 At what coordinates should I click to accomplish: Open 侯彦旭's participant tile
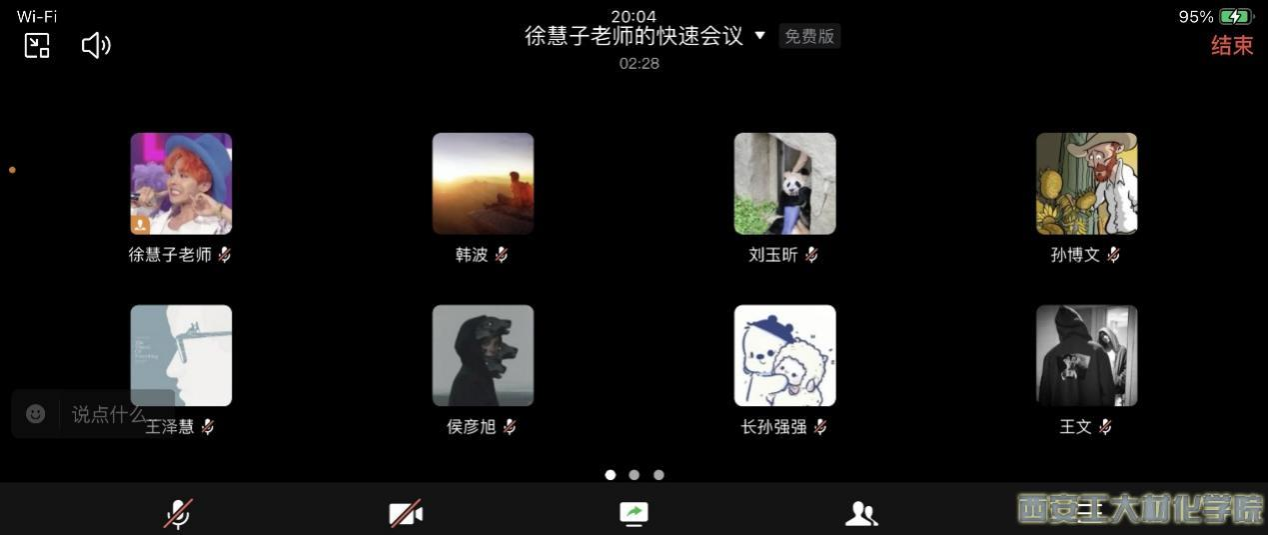pyautogui.click(x=483, y=356)
